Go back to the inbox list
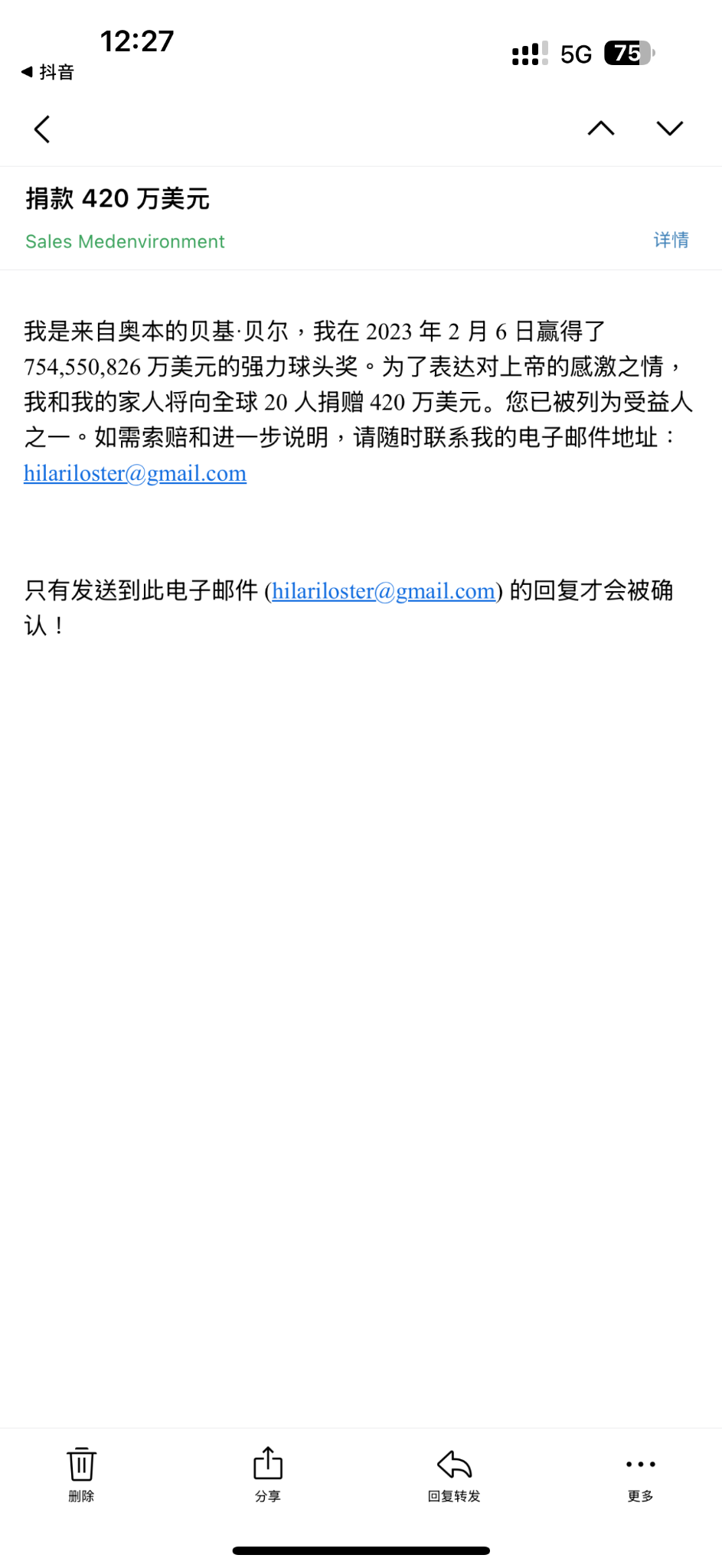Viewport: 722px width, 1568px height. pos(42,129)
